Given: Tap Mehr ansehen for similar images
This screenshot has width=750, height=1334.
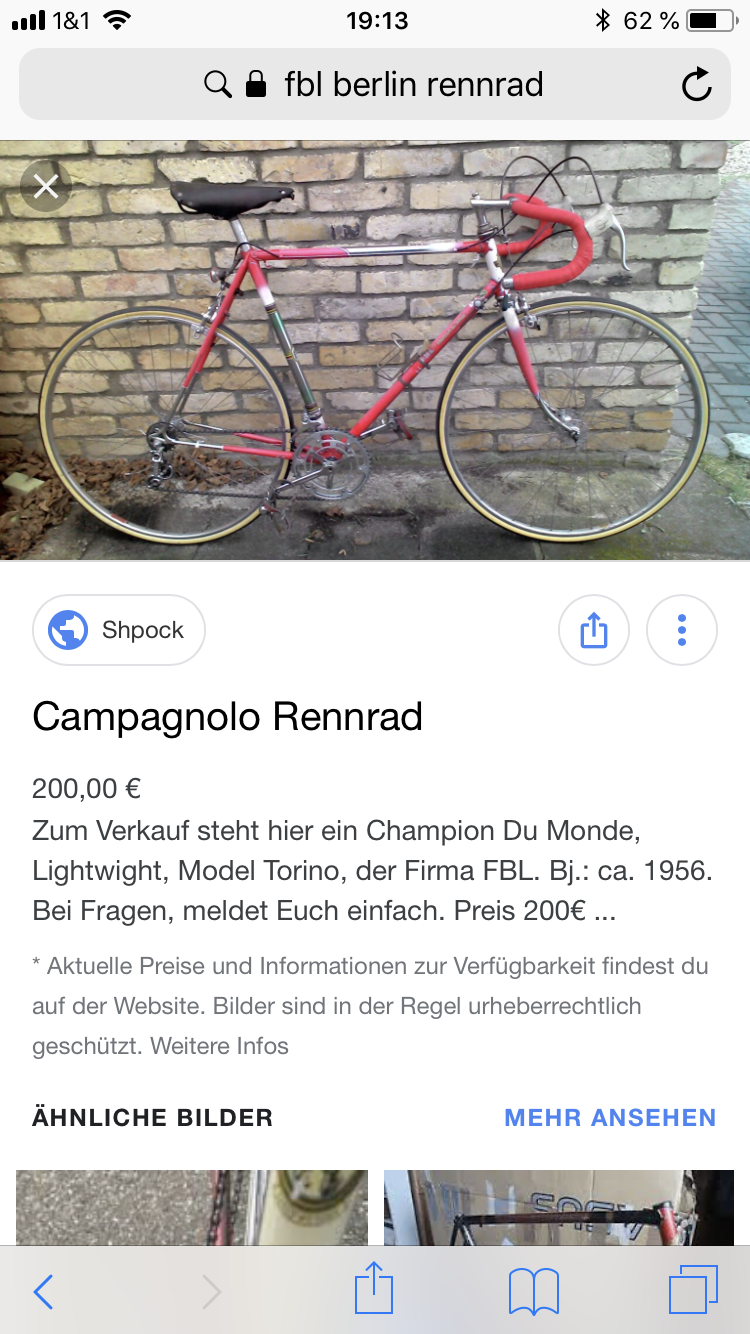Looking at the screenshot, I should point(610,1117).
